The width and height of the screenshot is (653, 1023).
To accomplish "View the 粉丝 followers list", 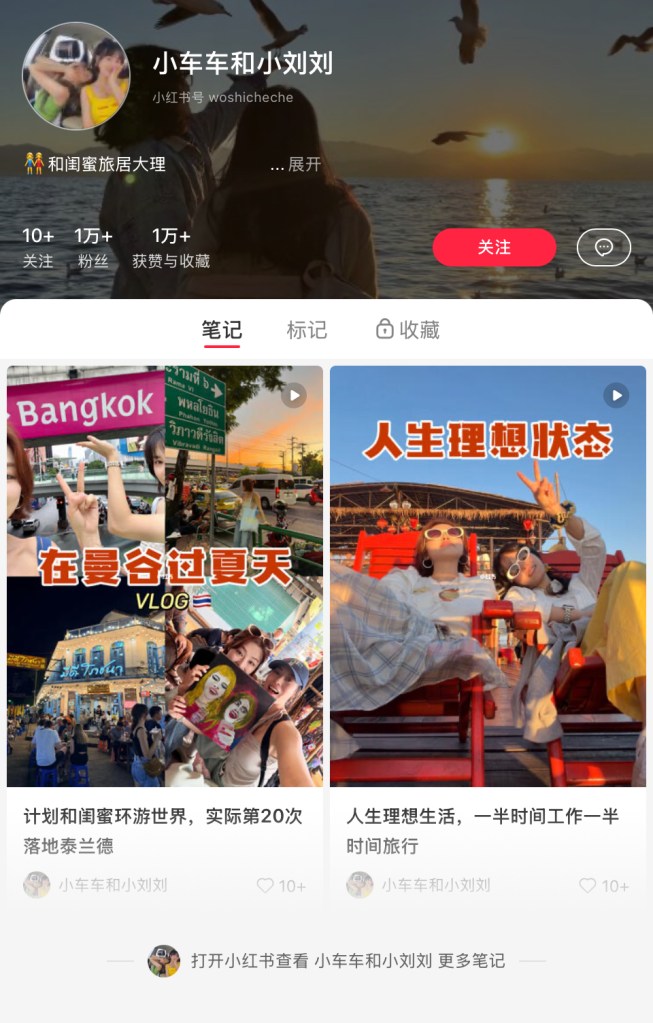I will (93, 247).
